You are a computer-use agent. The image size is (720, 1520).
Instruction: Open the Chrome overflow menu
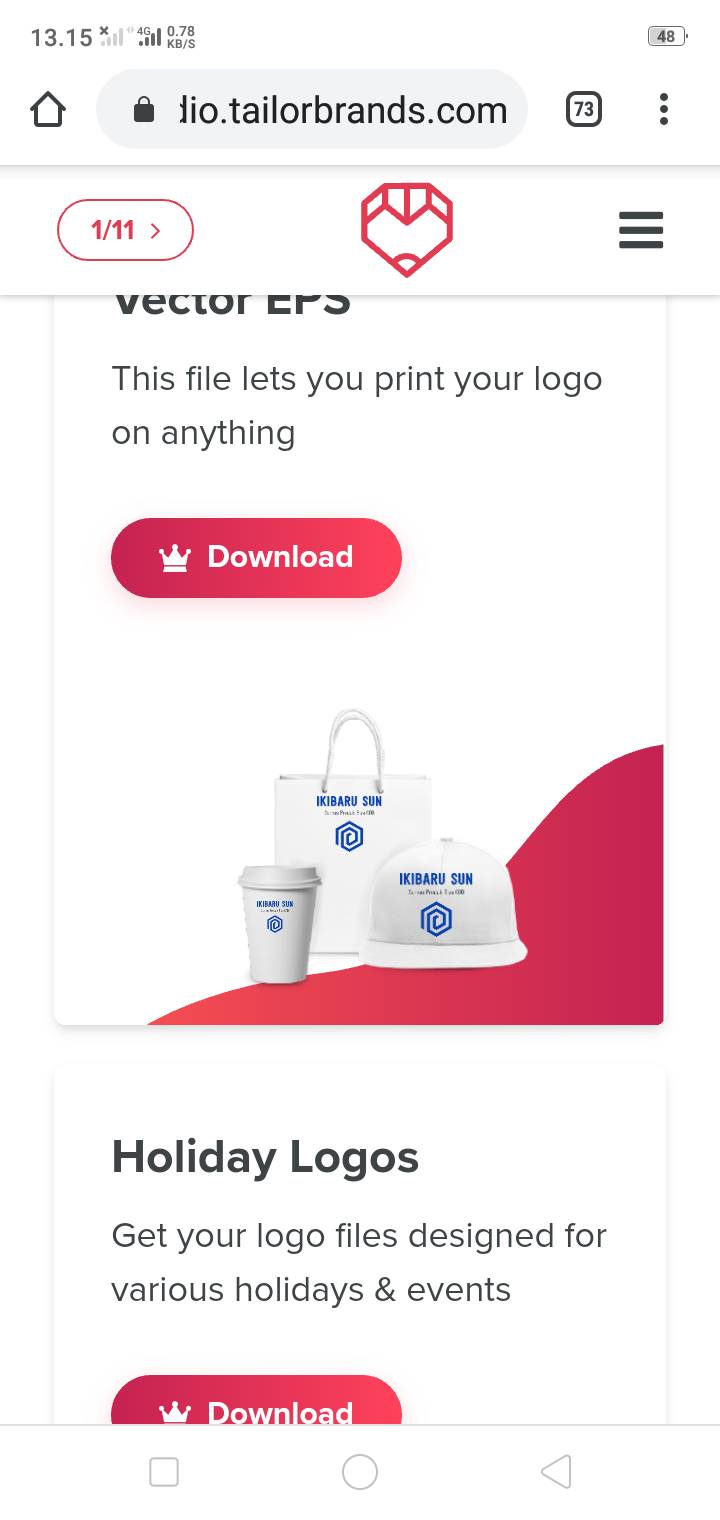(664, 109)
